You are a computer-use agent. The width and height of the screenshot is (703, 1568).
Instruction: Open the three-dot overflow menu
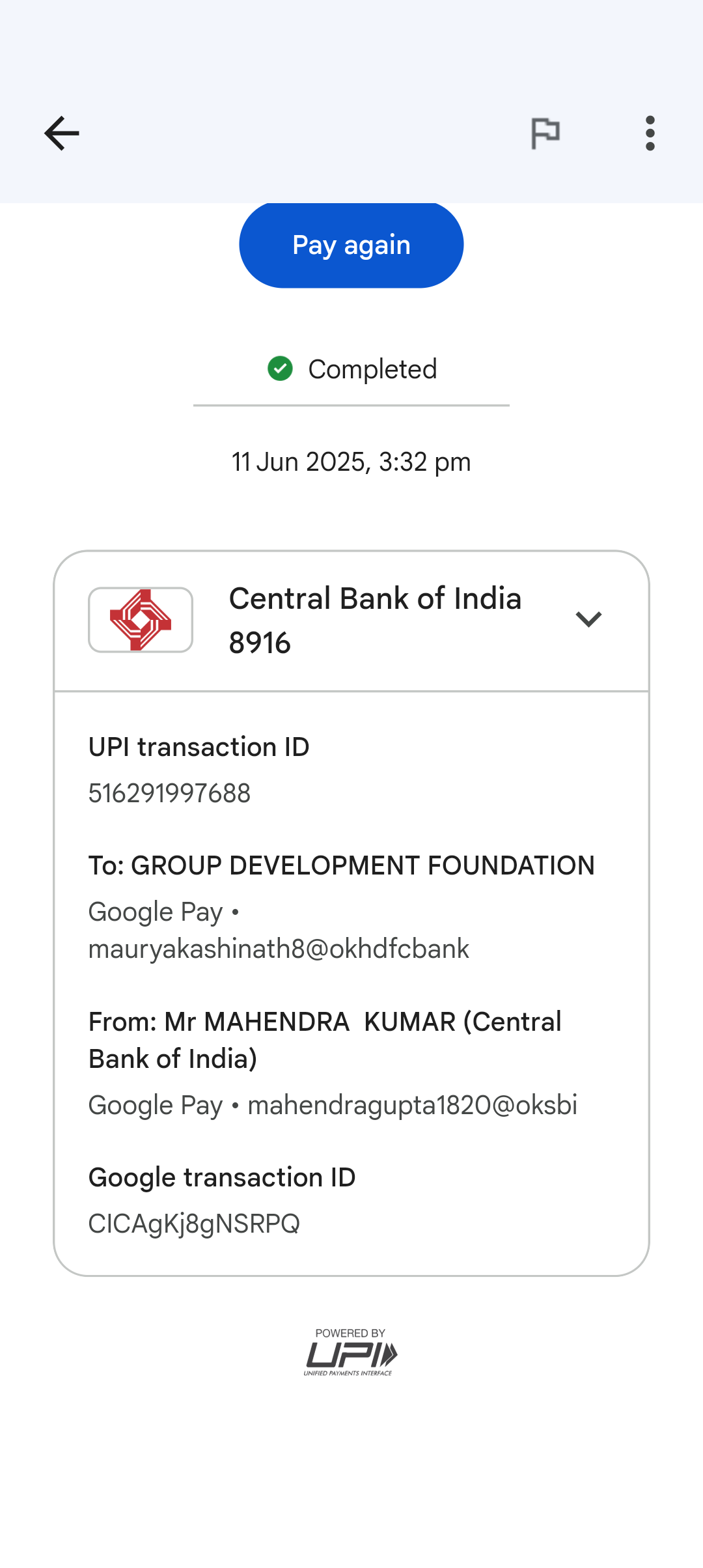pyautogui.click(x=650, y=133)
